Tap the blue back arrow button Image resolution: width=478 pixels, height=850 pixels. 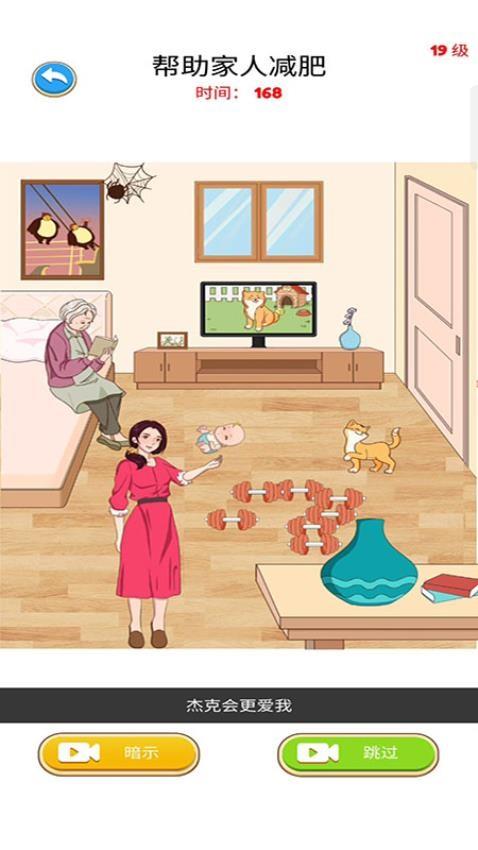[x=54, y=79]
